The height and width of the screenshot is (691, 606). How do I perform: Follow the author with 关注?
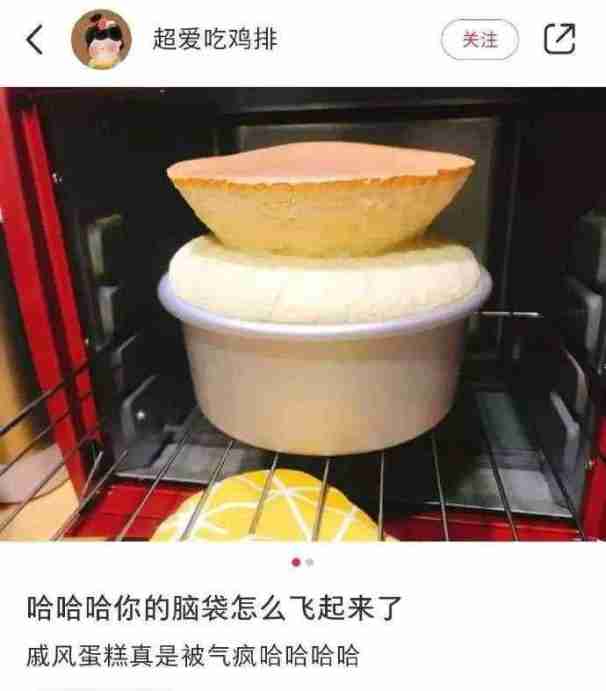pos(480,40)
